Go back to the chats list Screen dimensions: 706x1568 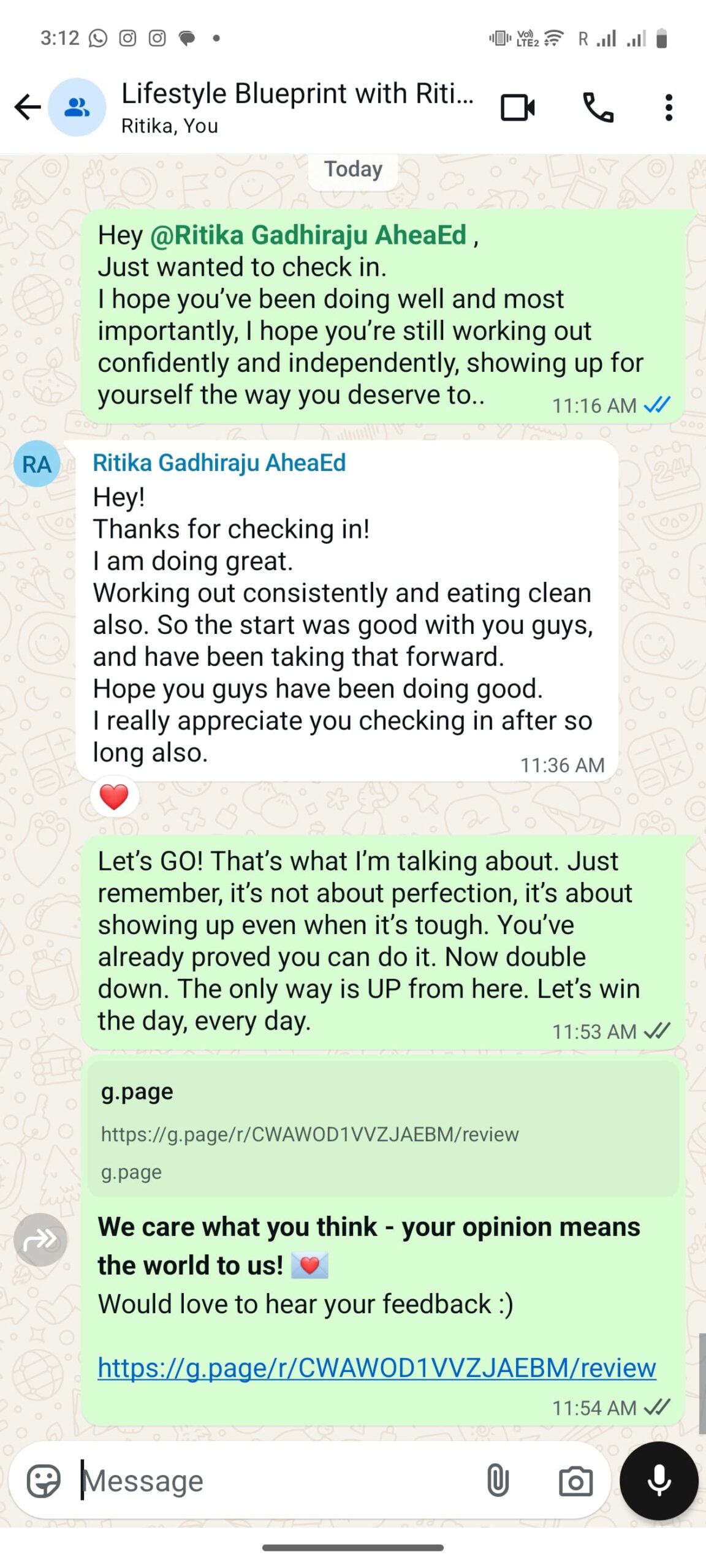pos(28,107)
